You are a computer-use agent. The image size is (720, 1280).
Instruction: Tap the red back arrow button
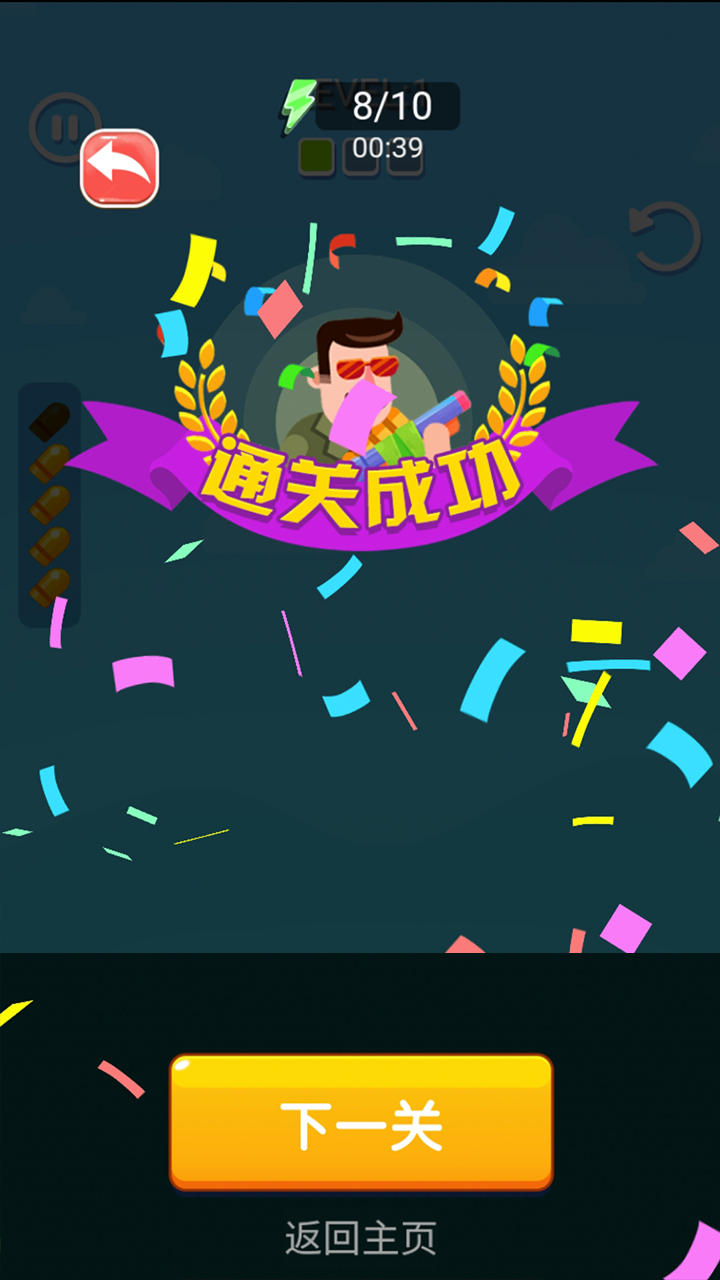point(120,168)
